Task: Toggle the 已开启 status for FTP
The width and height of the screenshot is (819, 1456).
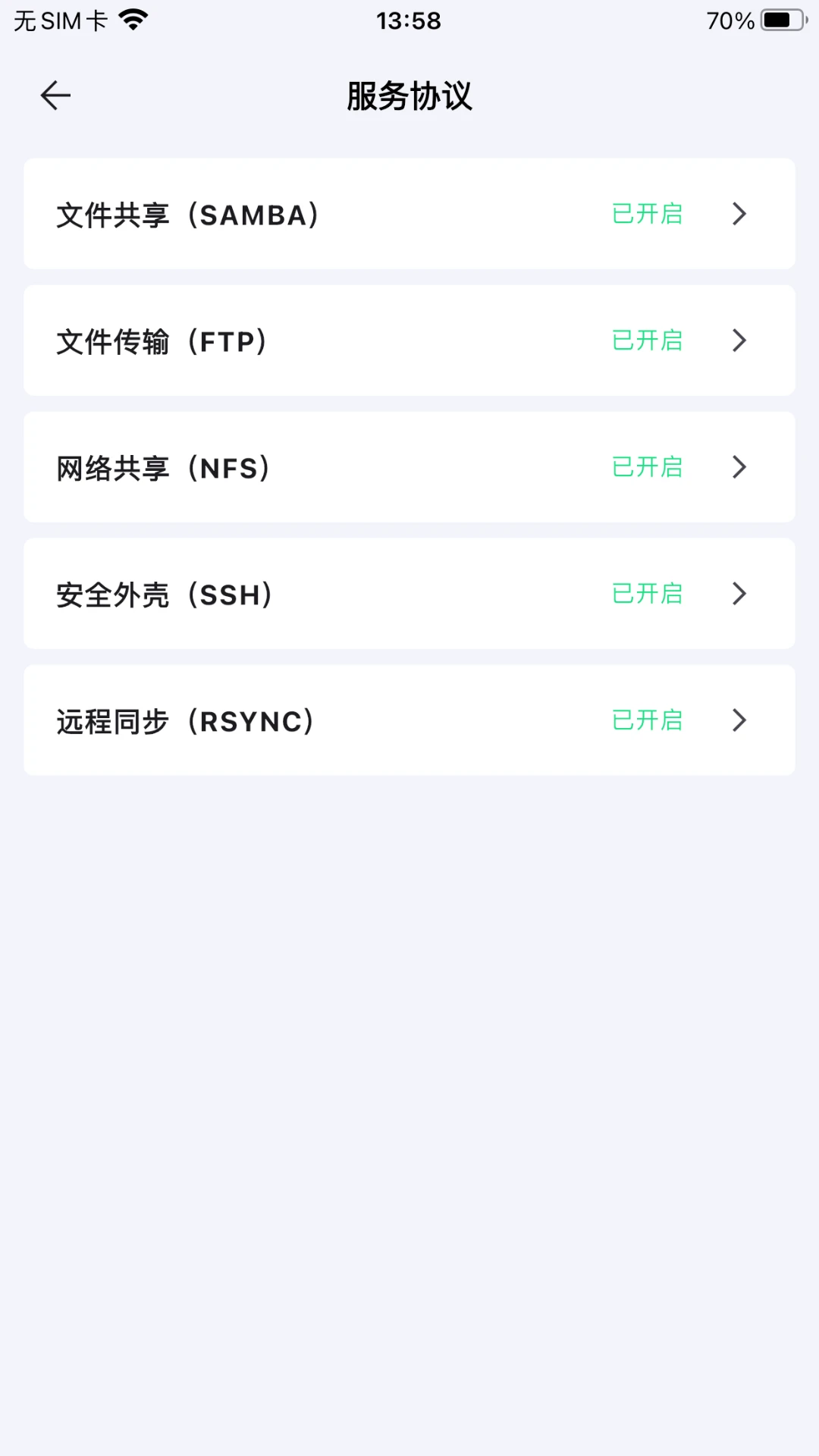Action: pyautogui.click(x=647, y=341)
